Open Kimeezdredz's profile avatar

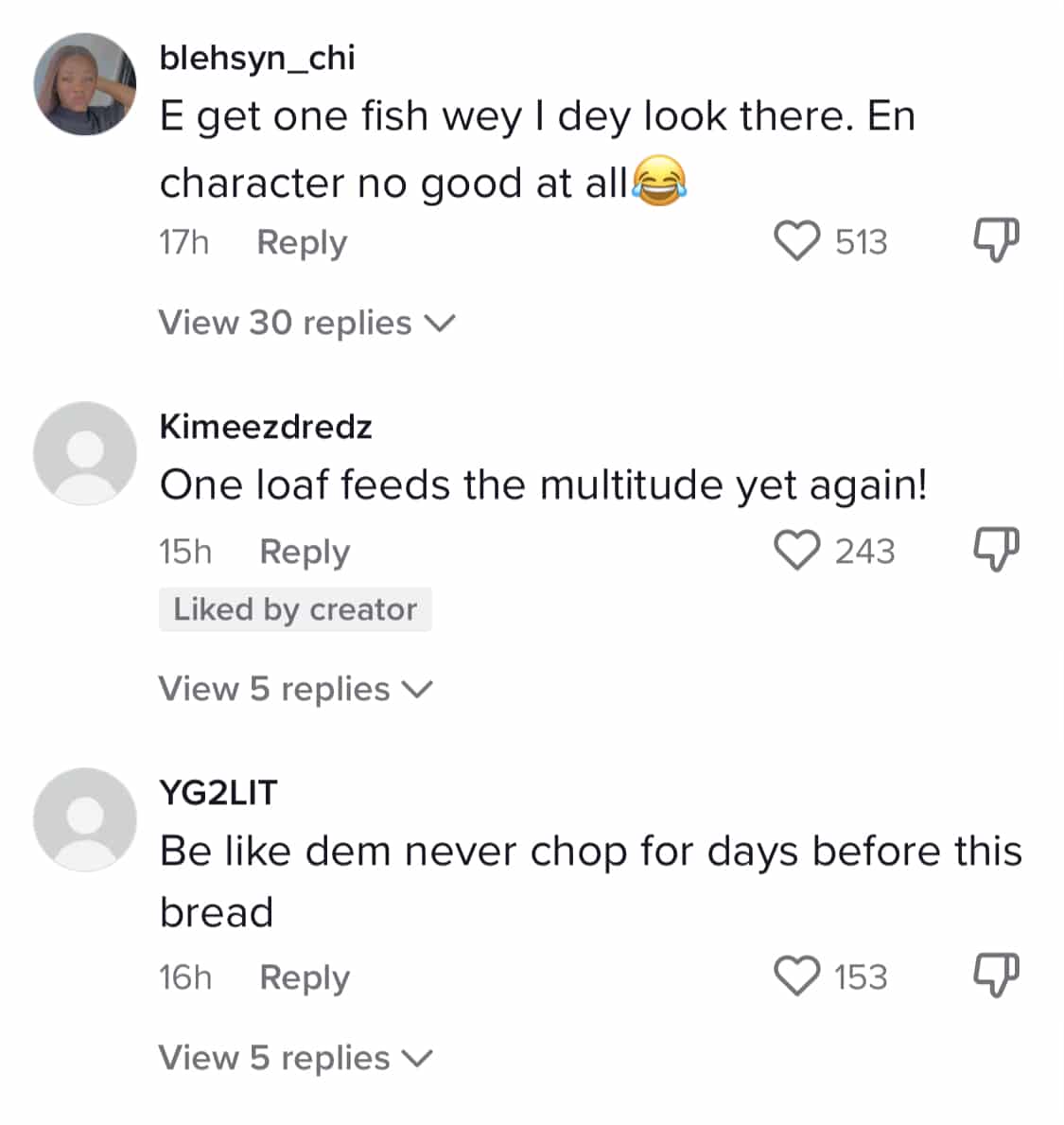pos(84,453)
